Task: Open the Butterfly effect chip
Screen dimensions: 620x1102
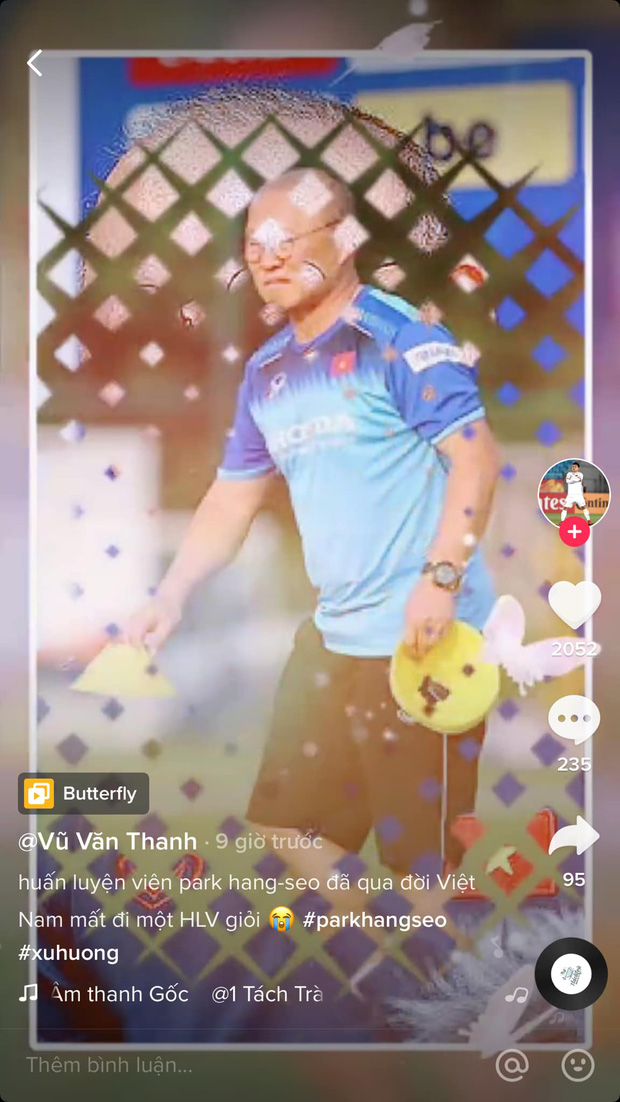Action: point(84,794)
